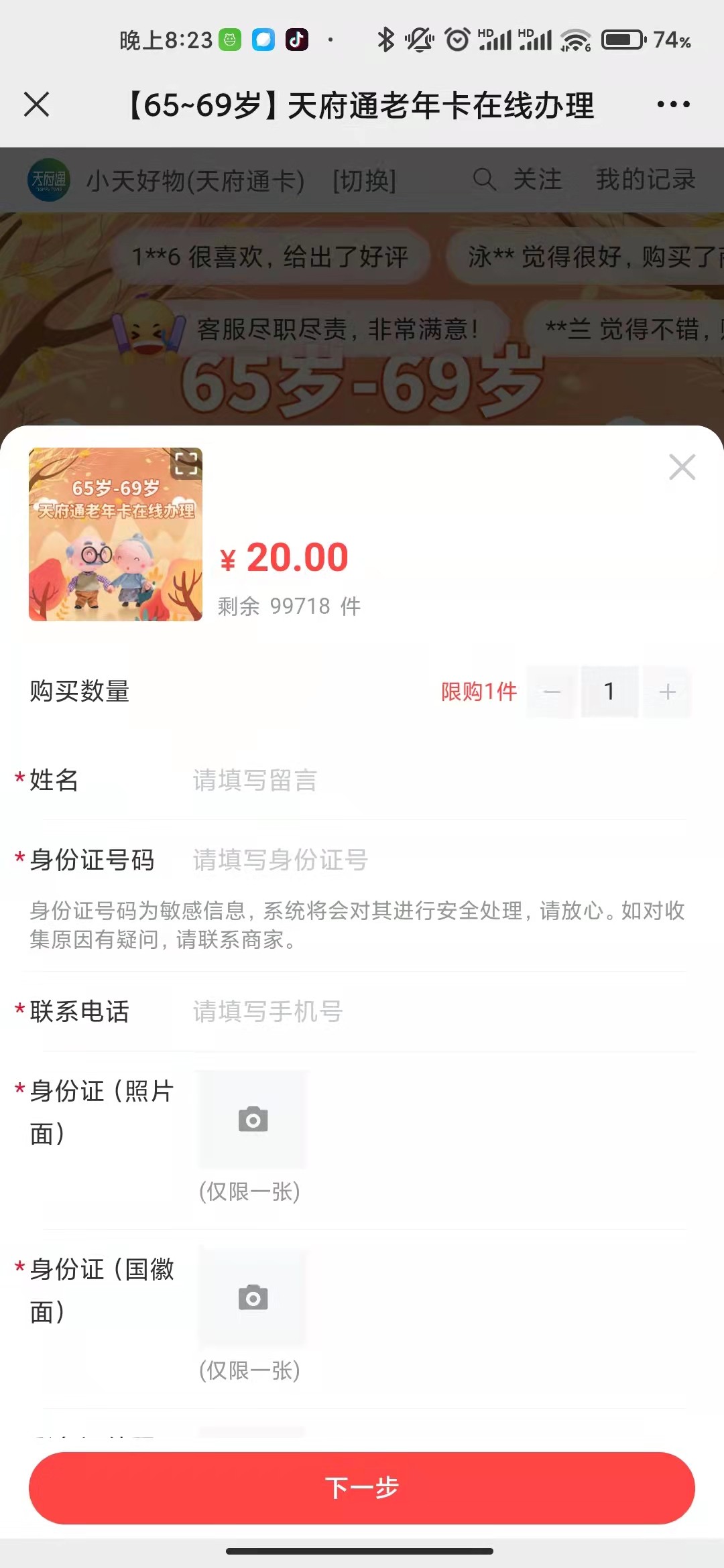Viewport: 724px width, 1568px height.
Task: Dismiss the purchase sheet with its X
Action: point(682,467)
